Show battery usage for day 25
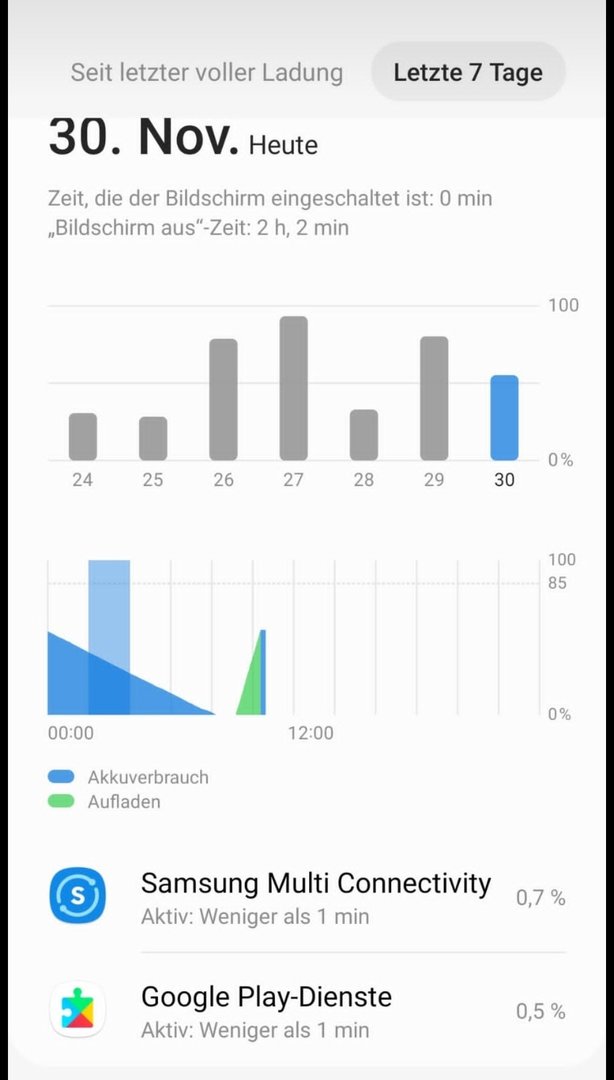The width and height of the screenshot is (614, 1080). click(153, 438)
